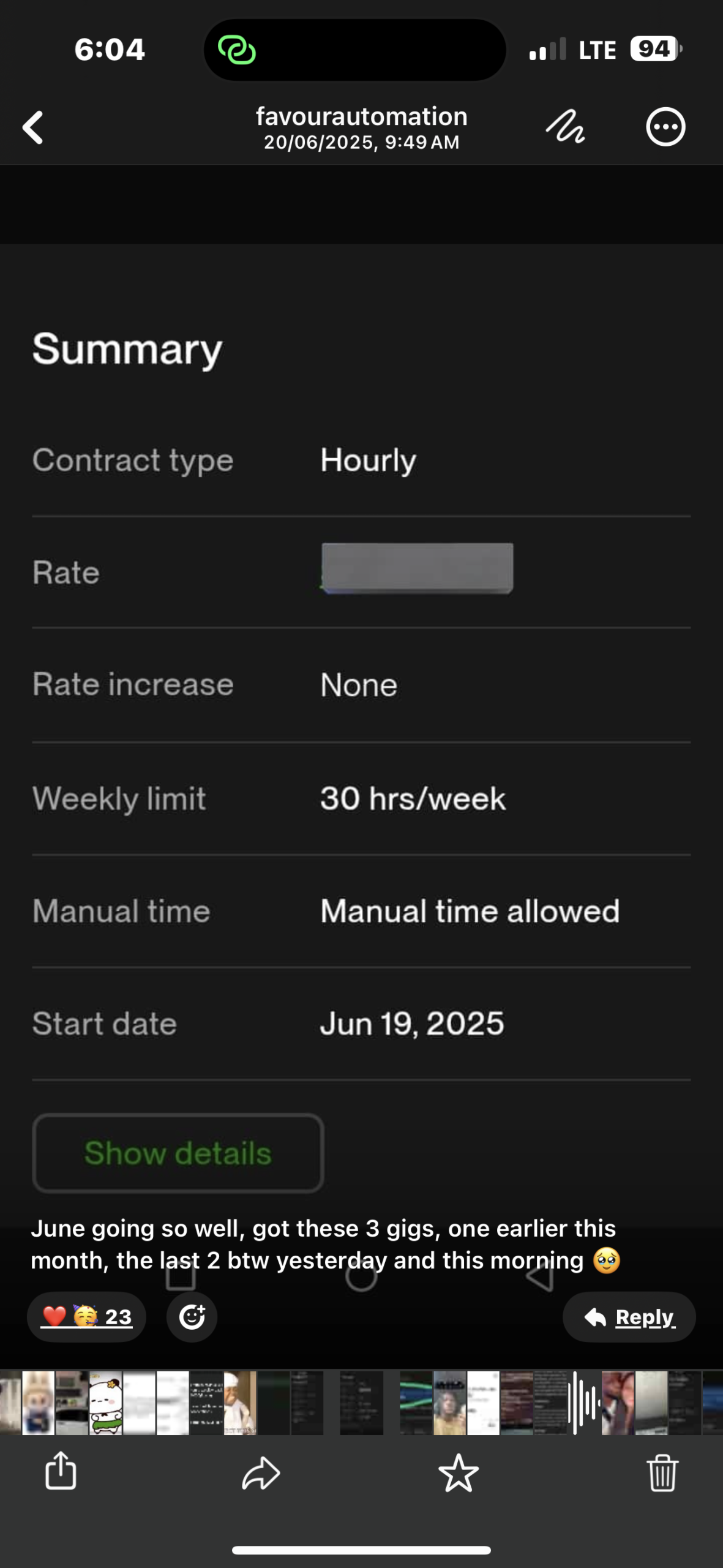Go back from the media viewer
The image size is (723, 1568).
[33, 127]
